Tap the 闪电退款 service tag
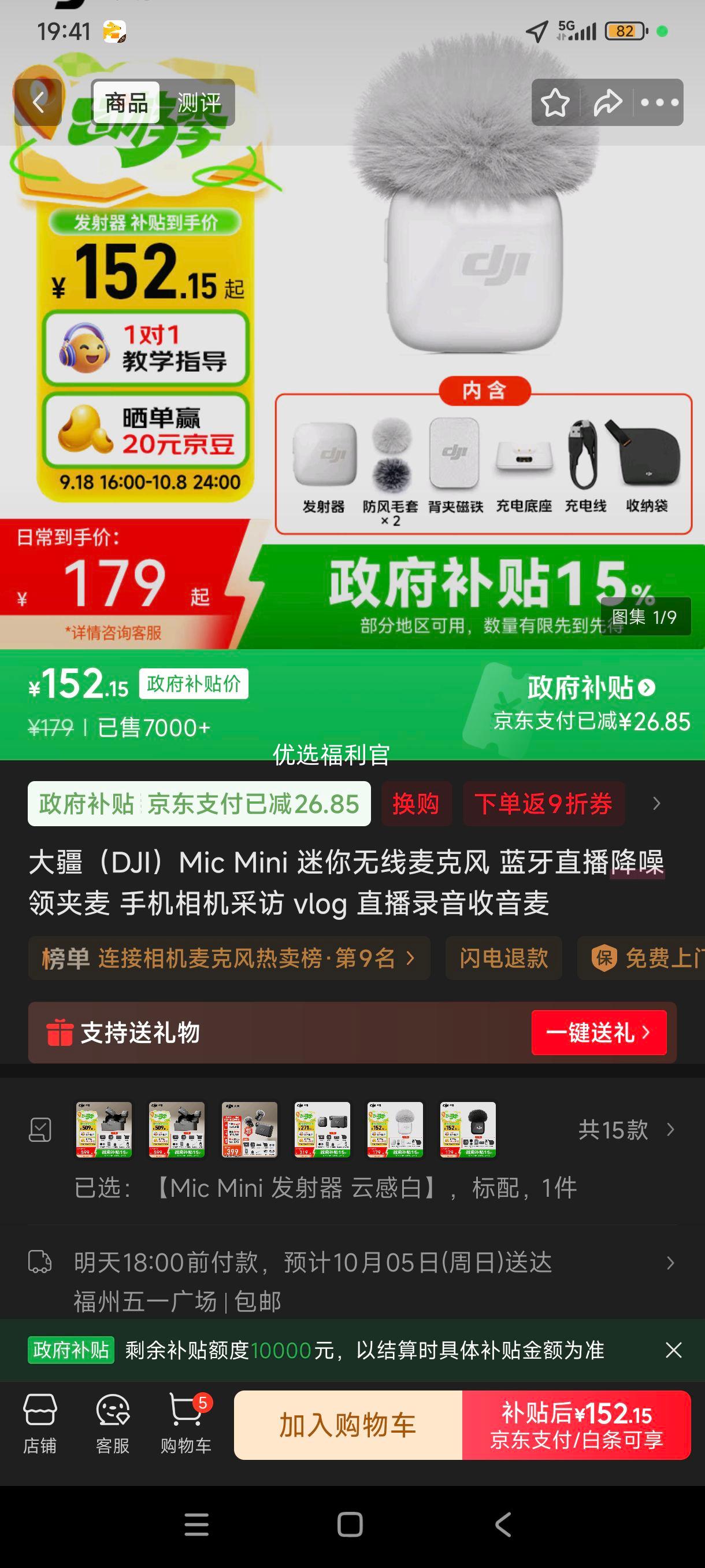Image resolution: width=705 pixels, height=1568 pixels. click(503, 958)
